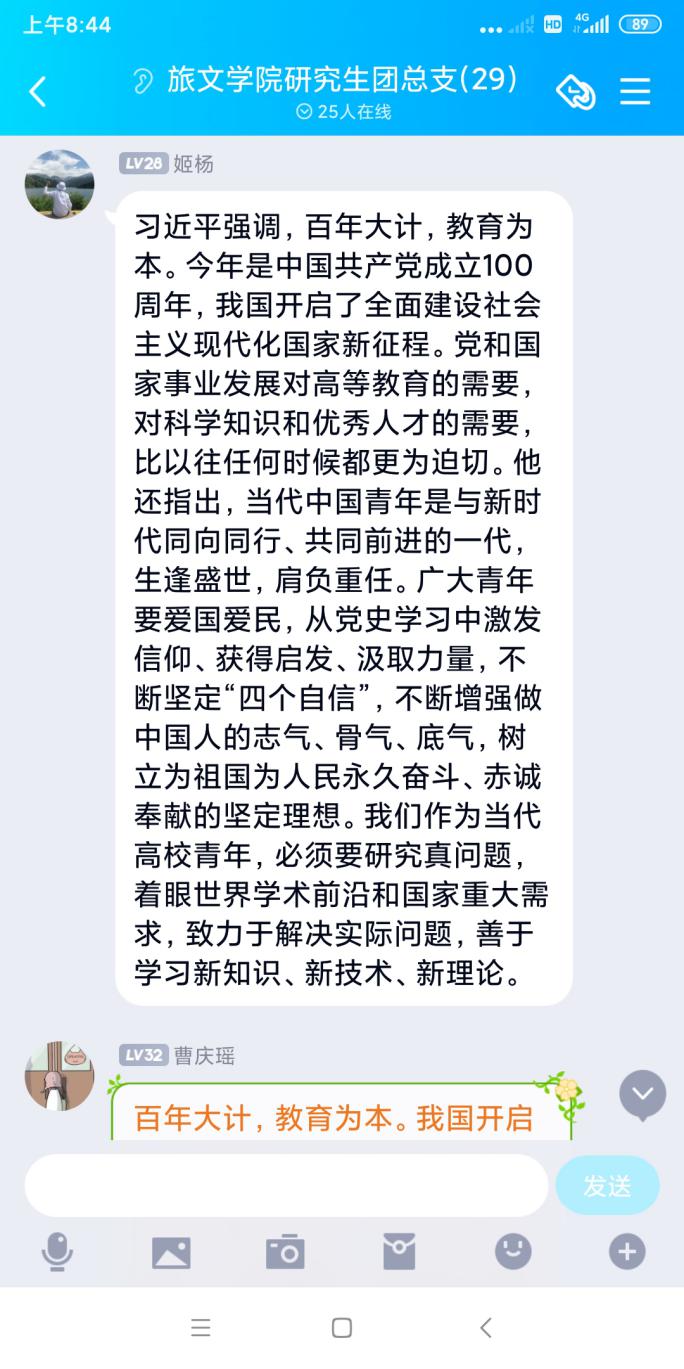The height and width of the screenshot is (1369, 684).
Task: Go to the system home screen
Action: coord(342,1328)
